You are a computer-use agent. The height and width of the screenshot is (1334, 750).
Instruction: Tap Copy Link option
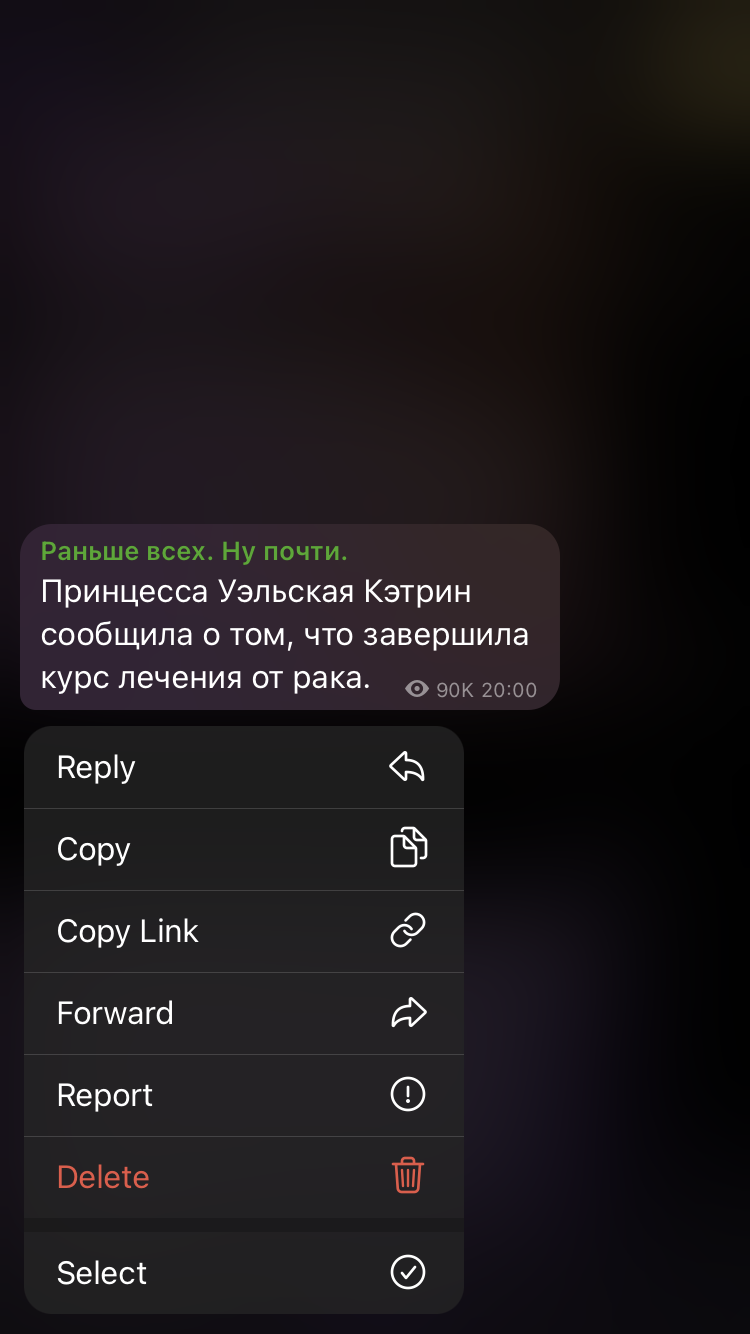pyautogui.click(x=243, y=931)
